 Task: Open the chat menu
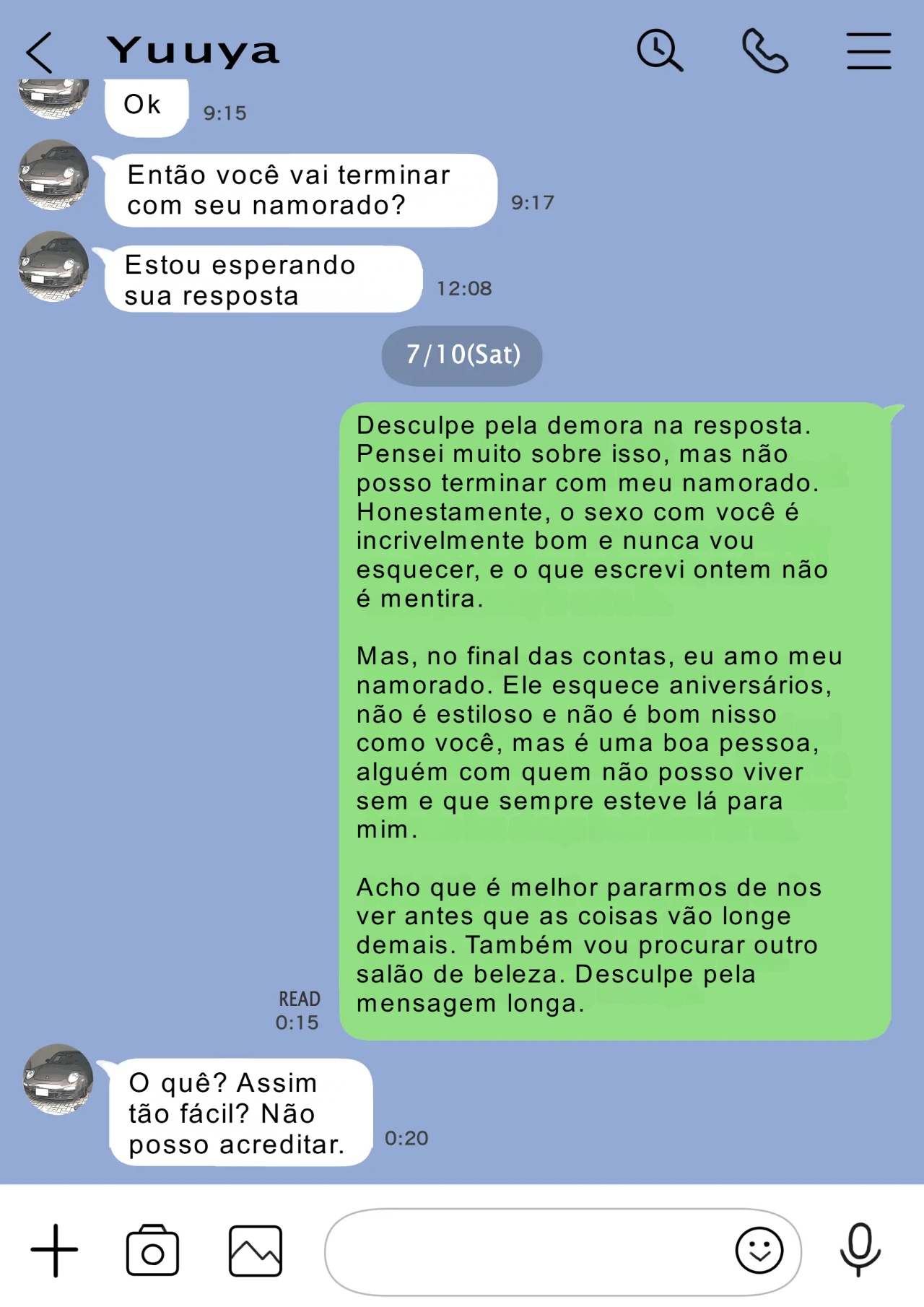coord(868,51)
